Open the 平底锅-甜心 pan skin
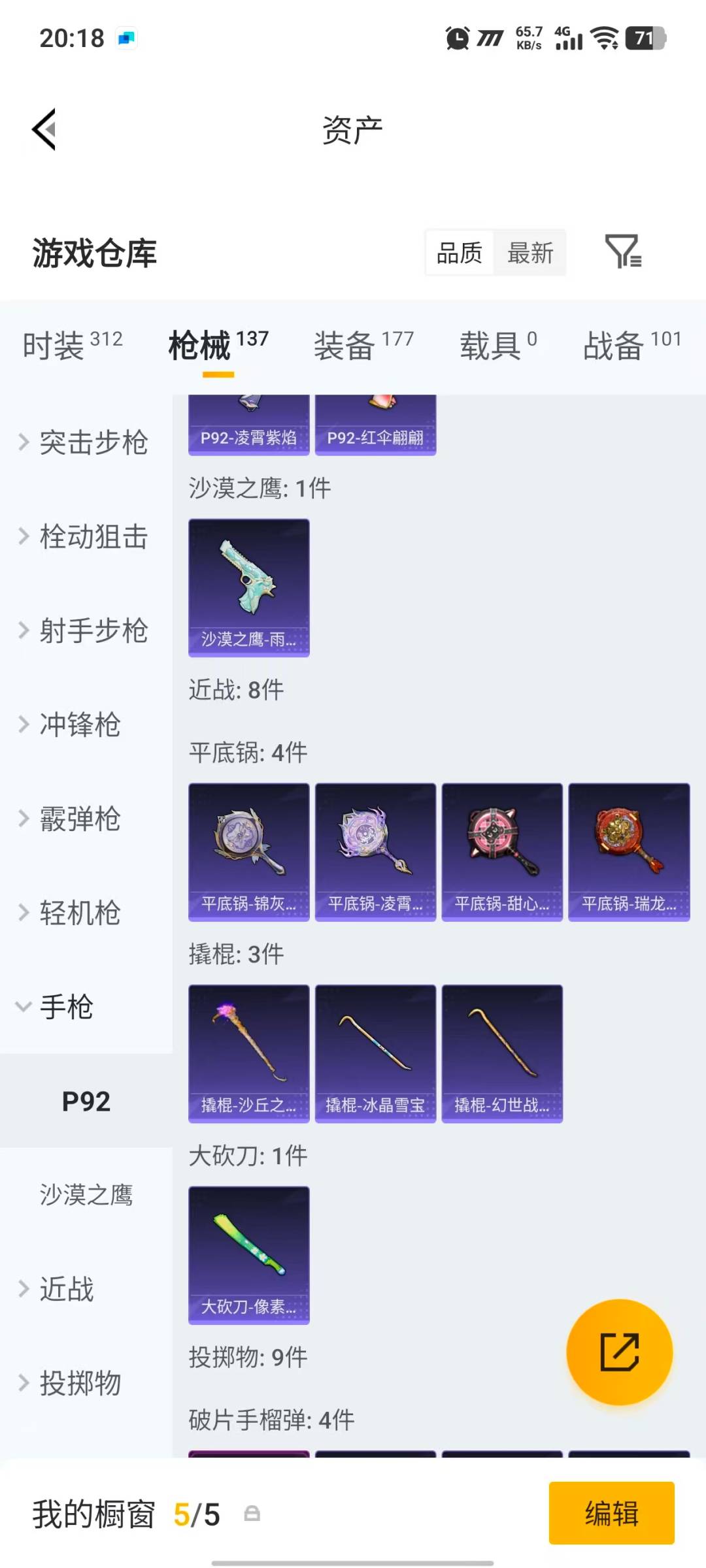The height and width of the screenshot is (1568, 706). pyautogui.click(x=502, y=851)
